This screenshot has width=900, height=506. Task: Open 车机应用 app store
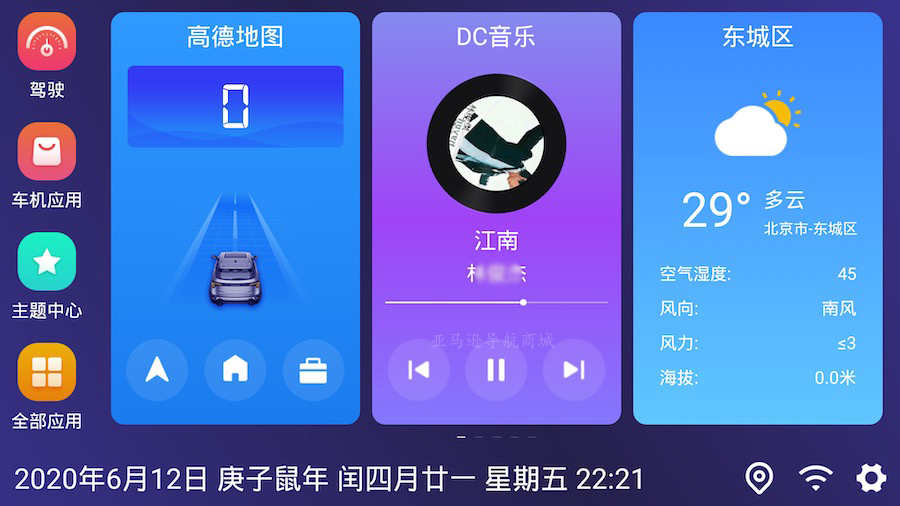tap(47, 152)
